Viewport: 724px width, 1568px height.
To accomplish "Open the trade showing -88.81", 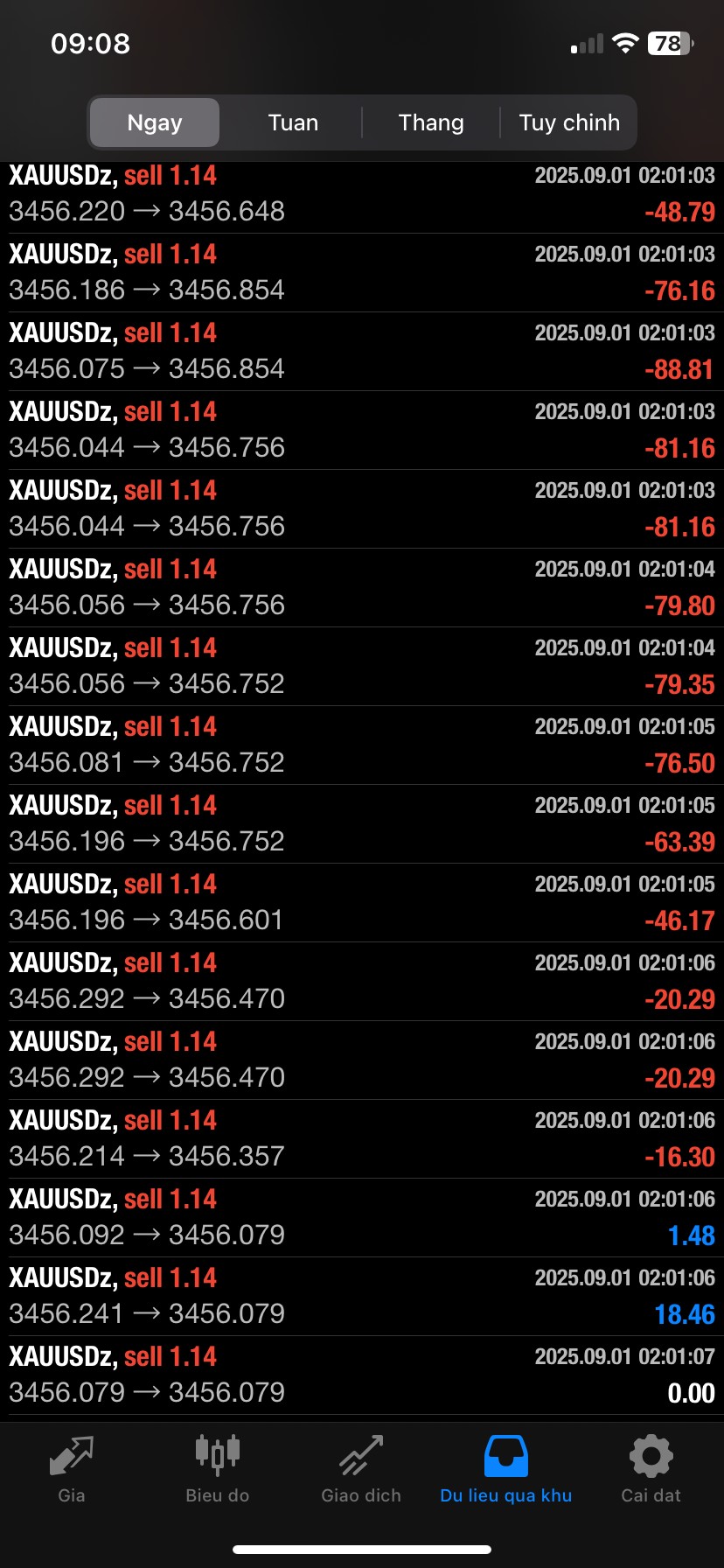I will (362, 352).
